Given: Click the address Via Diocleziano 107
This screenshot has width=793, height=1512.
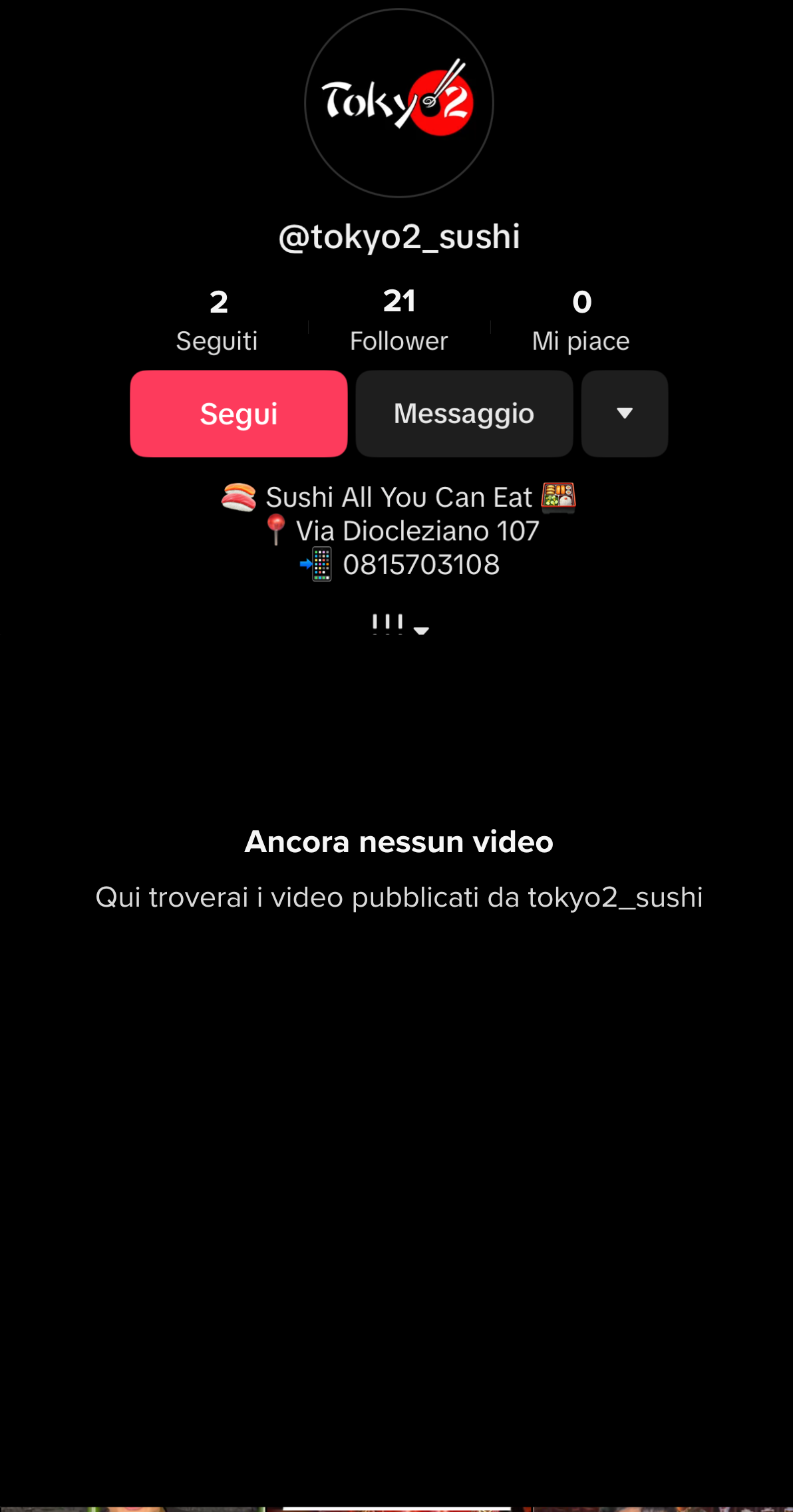Looking at the screenshot, I should pyautogui.click(x=418, y=531).
